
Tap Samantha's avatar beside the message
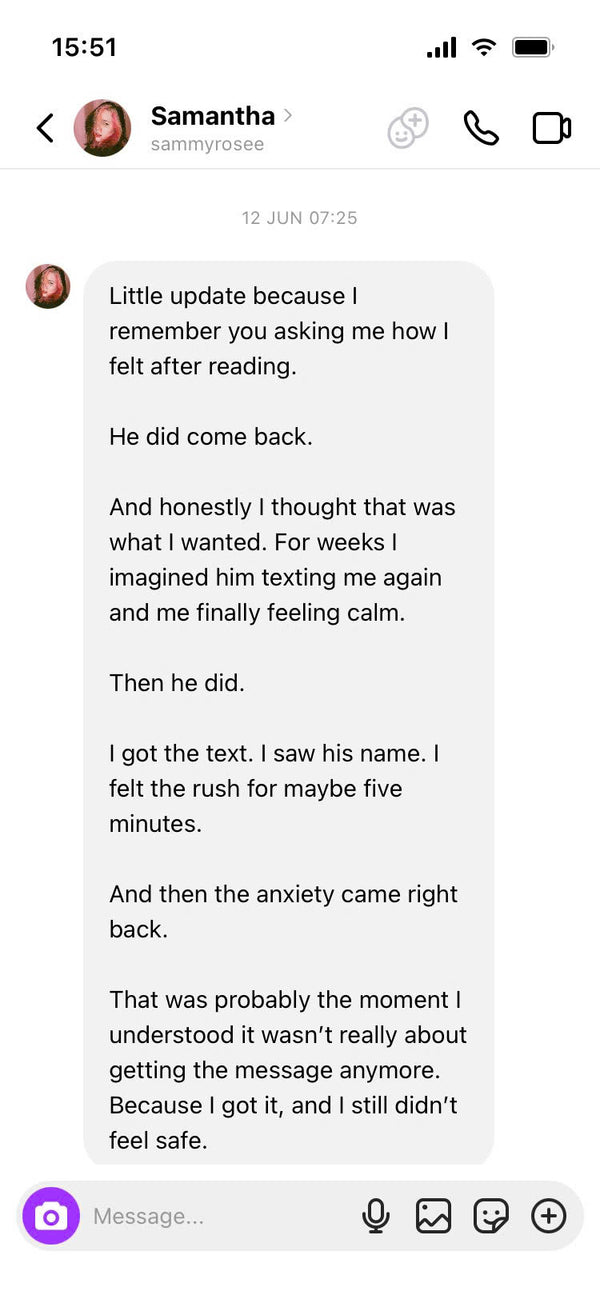tap(48, 286)
